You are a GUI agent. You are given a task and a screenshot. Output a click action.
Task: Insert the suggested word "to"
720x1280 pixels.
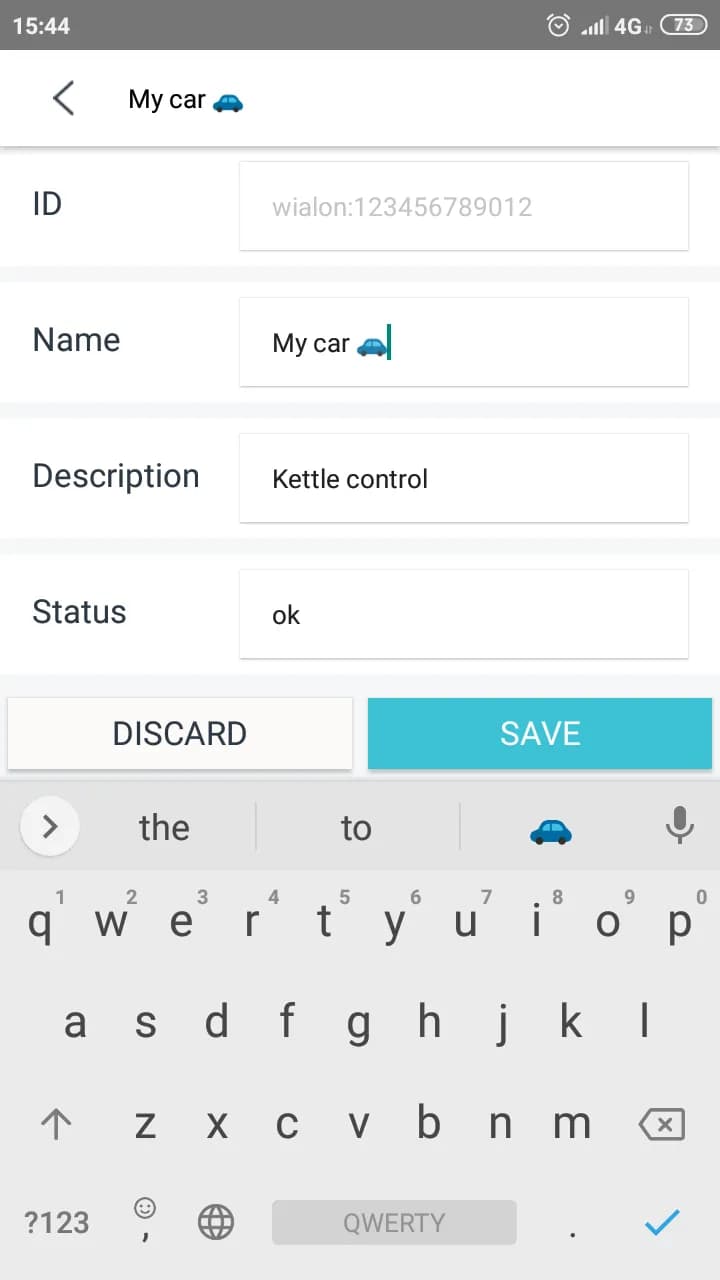(356, 828)
